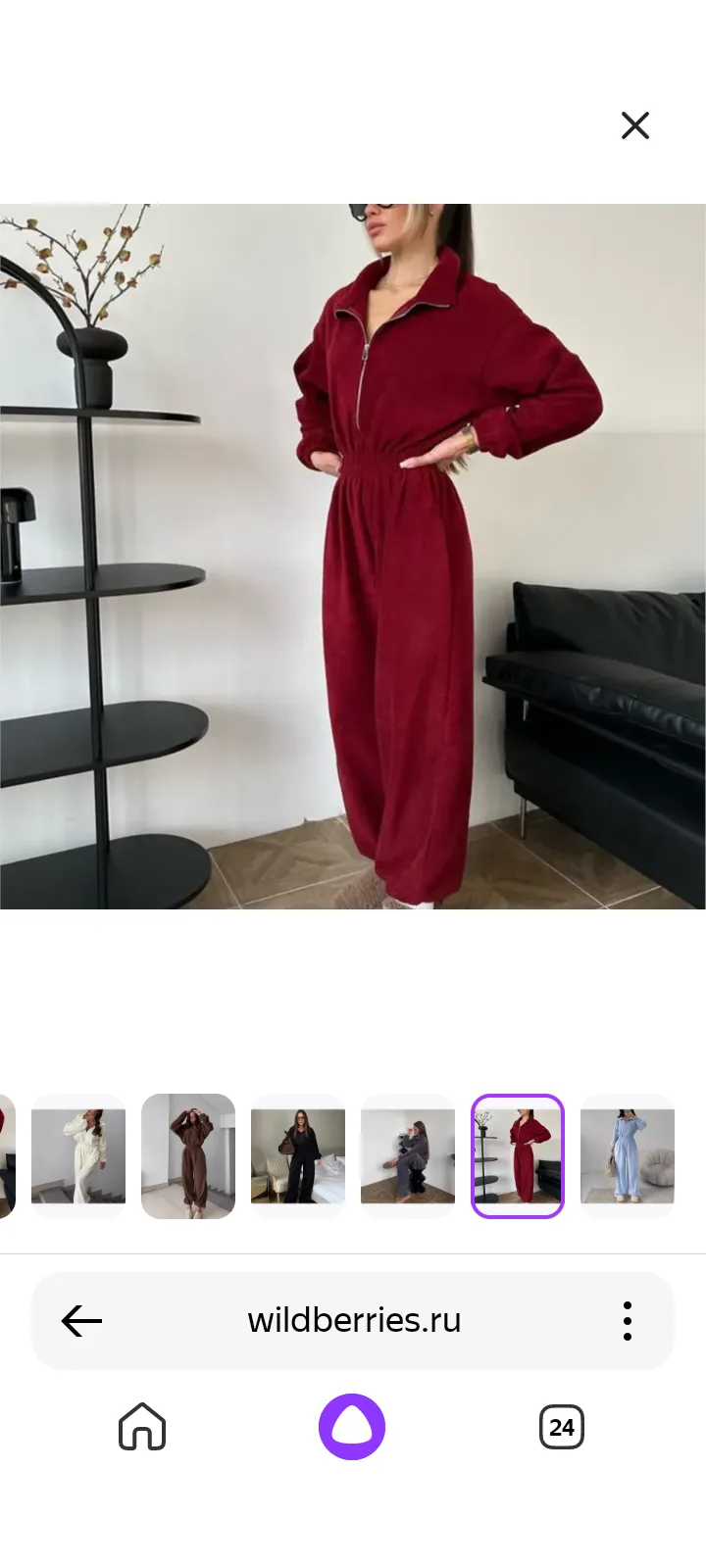Launch the Alice voice assistant

(352, 1427)
